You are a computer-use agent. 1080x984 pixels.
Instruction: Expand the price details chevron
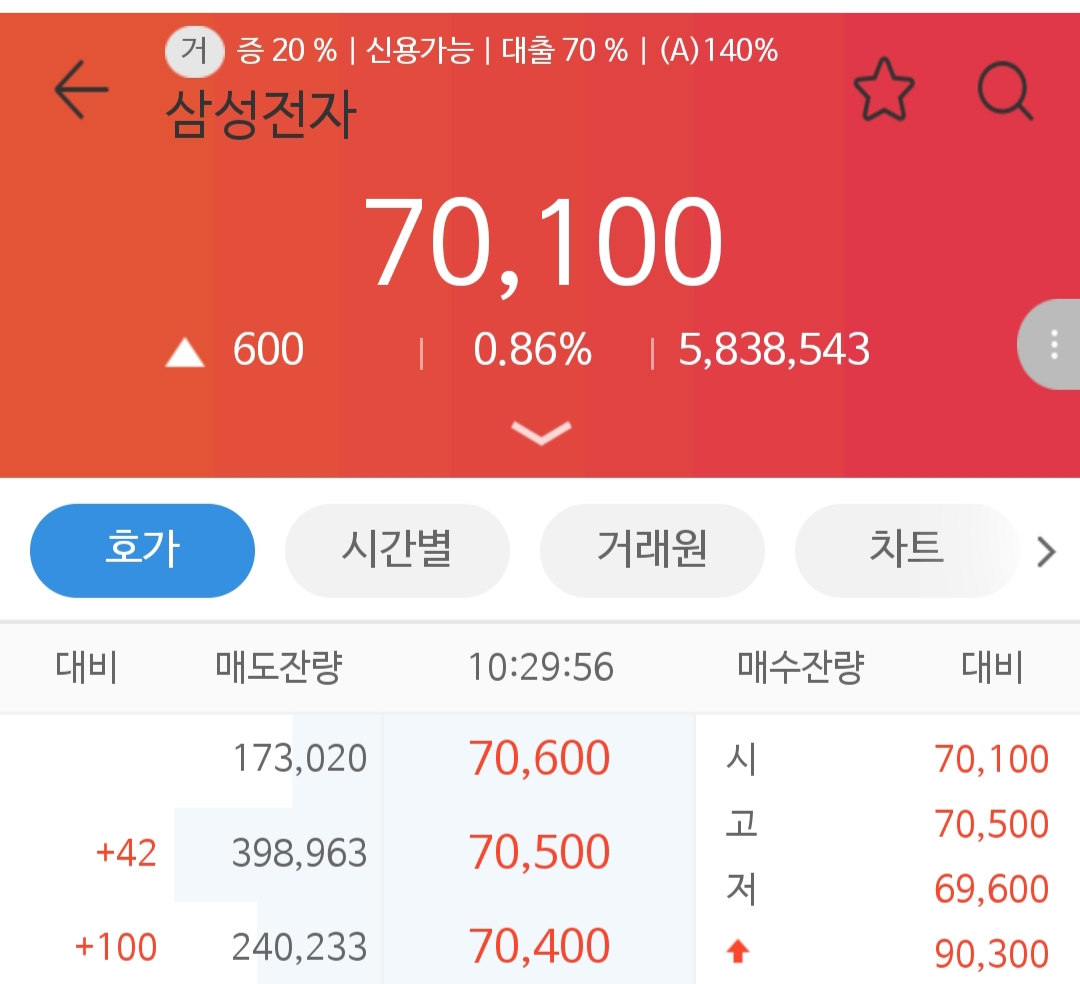(x=541, y=432)
